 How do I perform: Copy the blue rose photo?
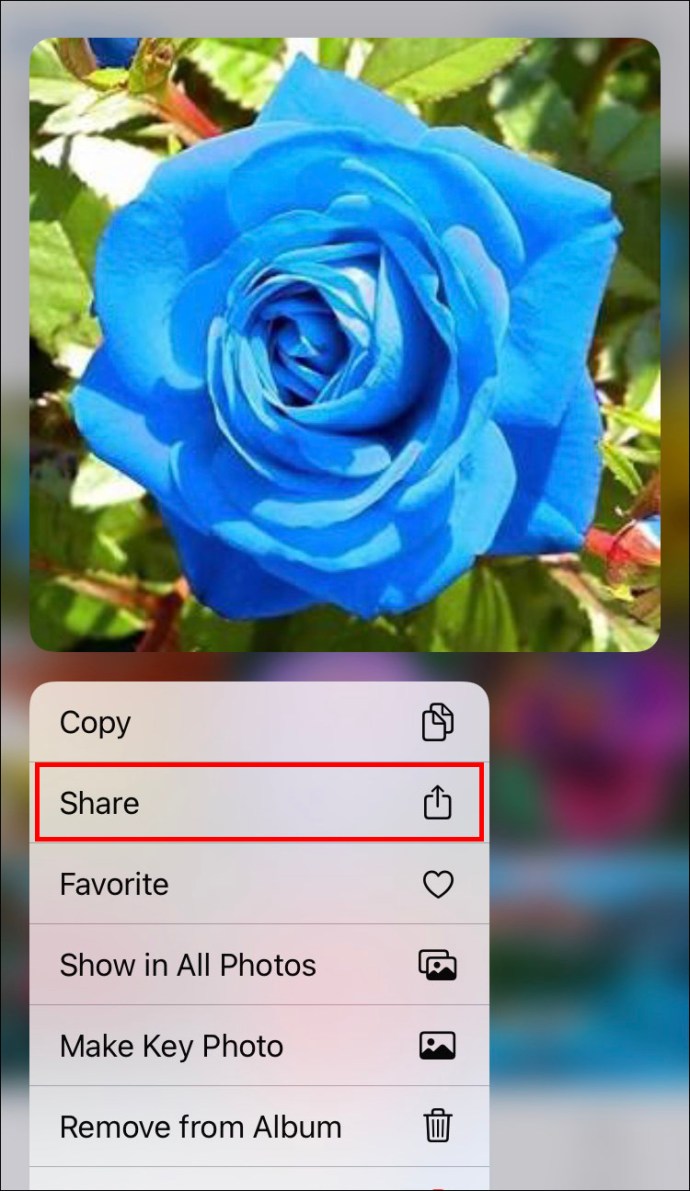[258, 722]
